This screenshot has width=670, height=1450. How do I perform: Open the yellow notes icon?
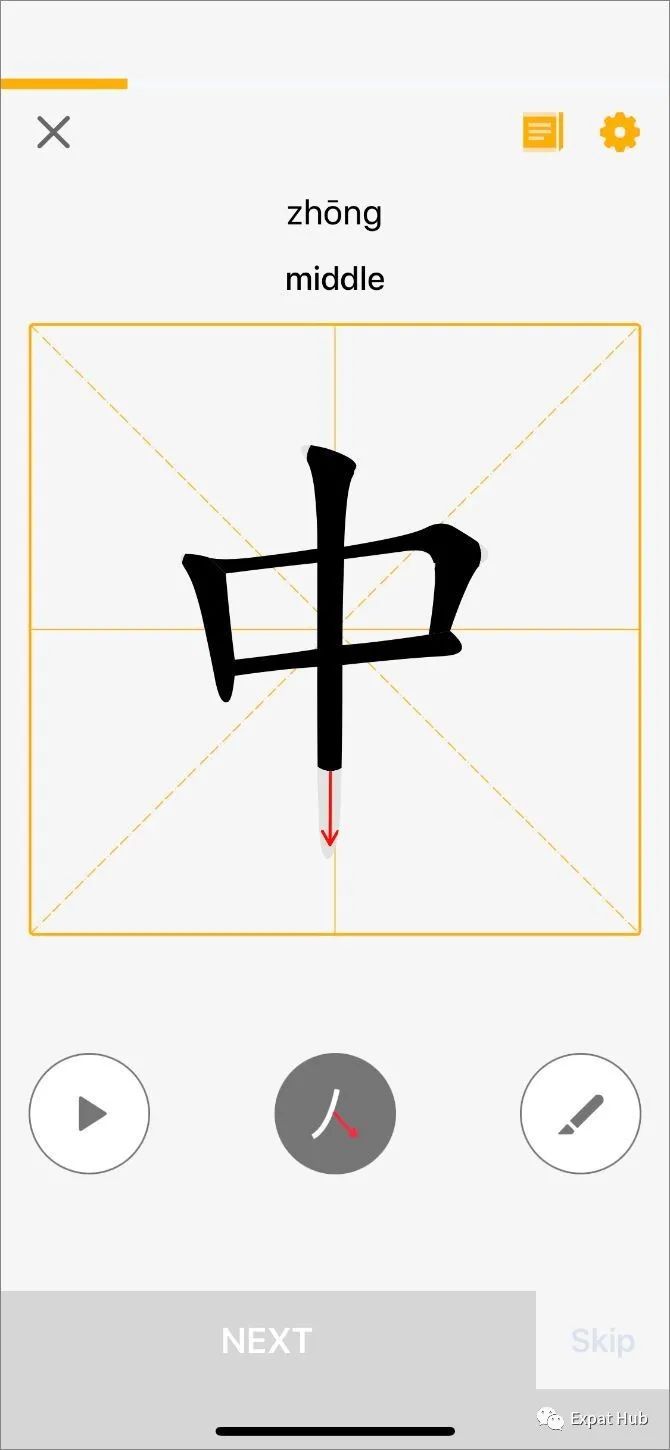(x=543, y=132)
